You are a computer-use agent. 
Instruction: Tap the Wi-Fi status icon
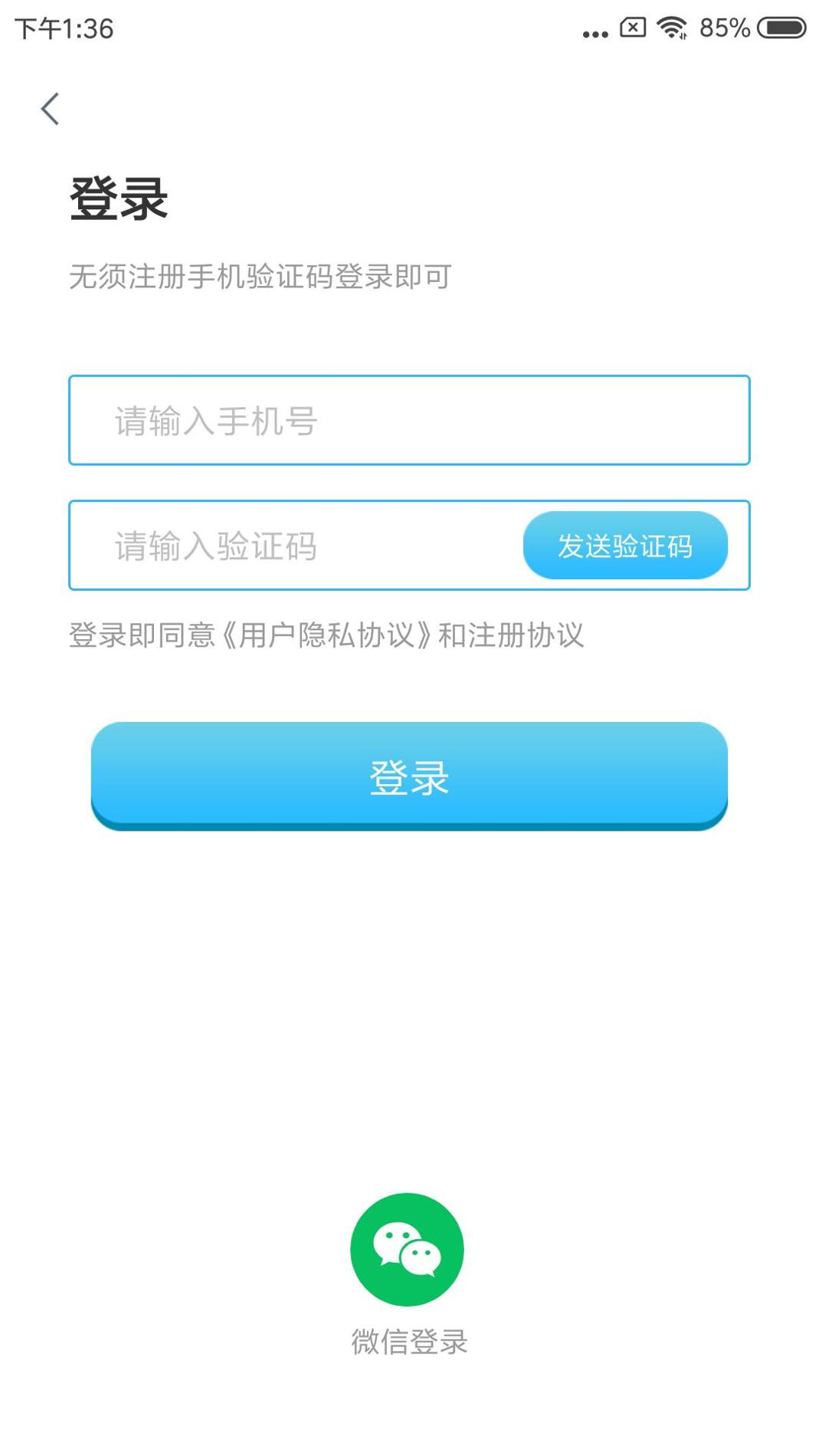click(670, 28)
